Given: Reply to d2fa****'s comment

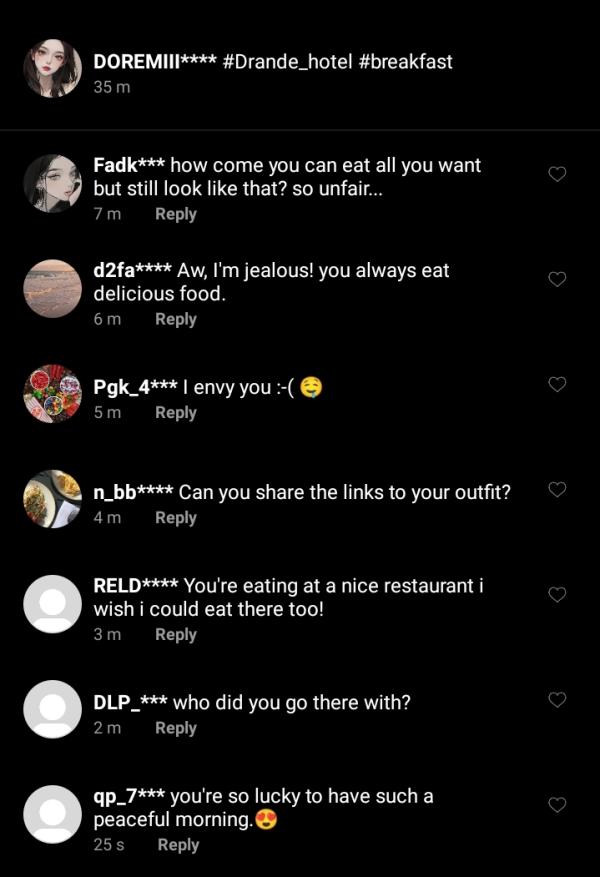Looking at the screenshot, I should (x=176, y=319).
